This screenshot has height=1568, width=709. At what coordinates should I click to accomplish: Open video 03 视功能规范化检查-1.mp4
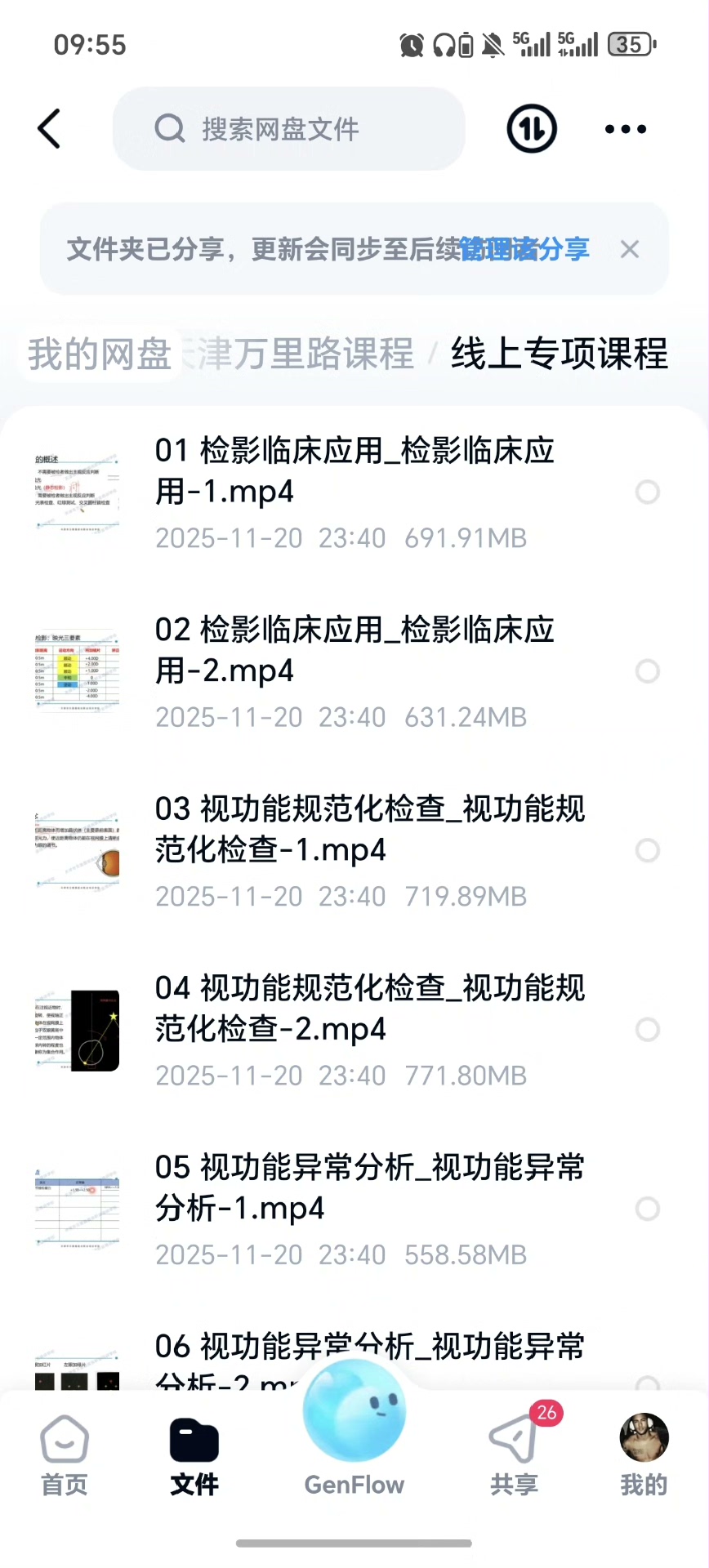point(369,830)
